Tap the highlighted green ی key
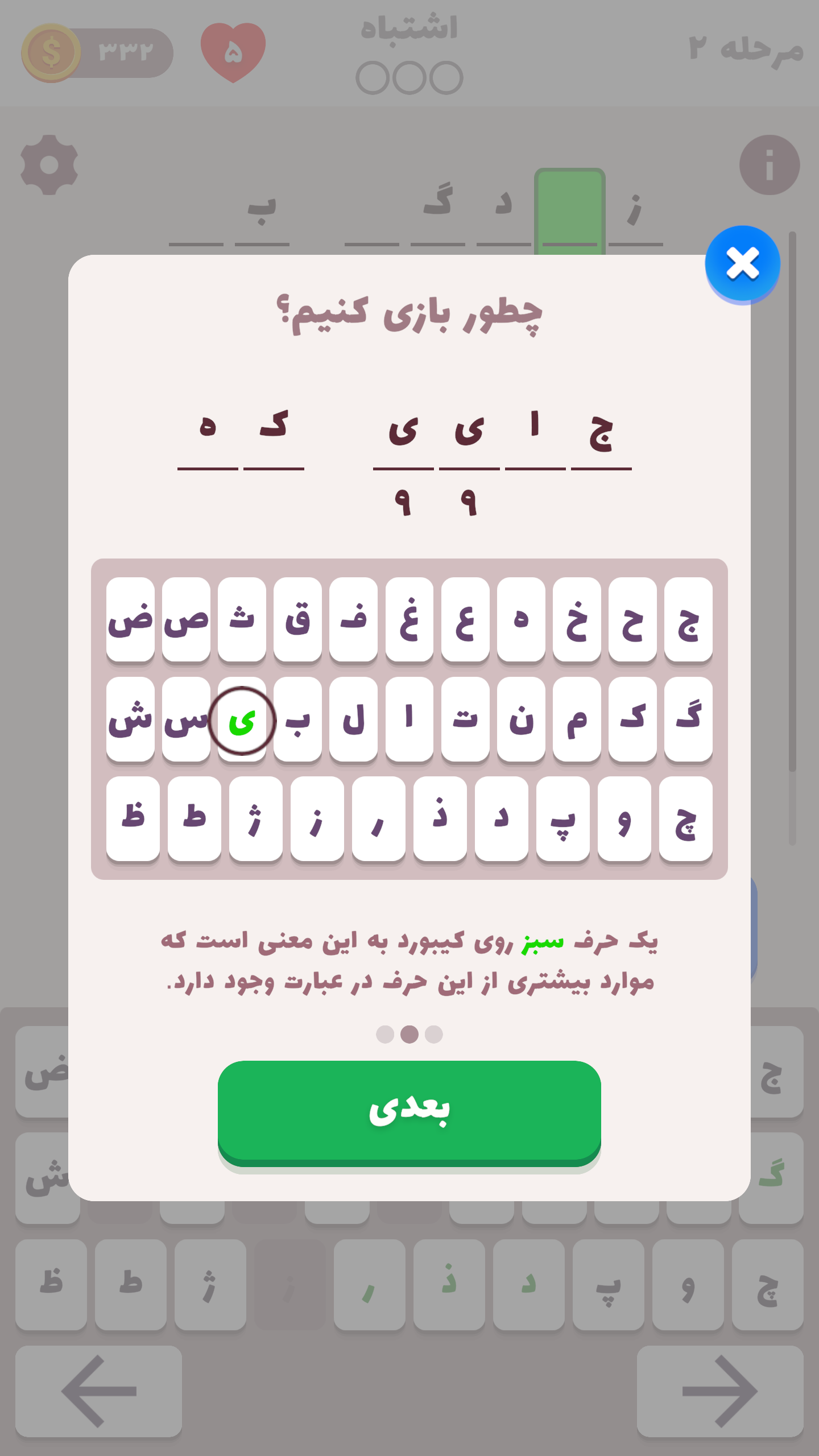Screen dimensions: 819x1456 pyautogui.click(x=242, y=721)
